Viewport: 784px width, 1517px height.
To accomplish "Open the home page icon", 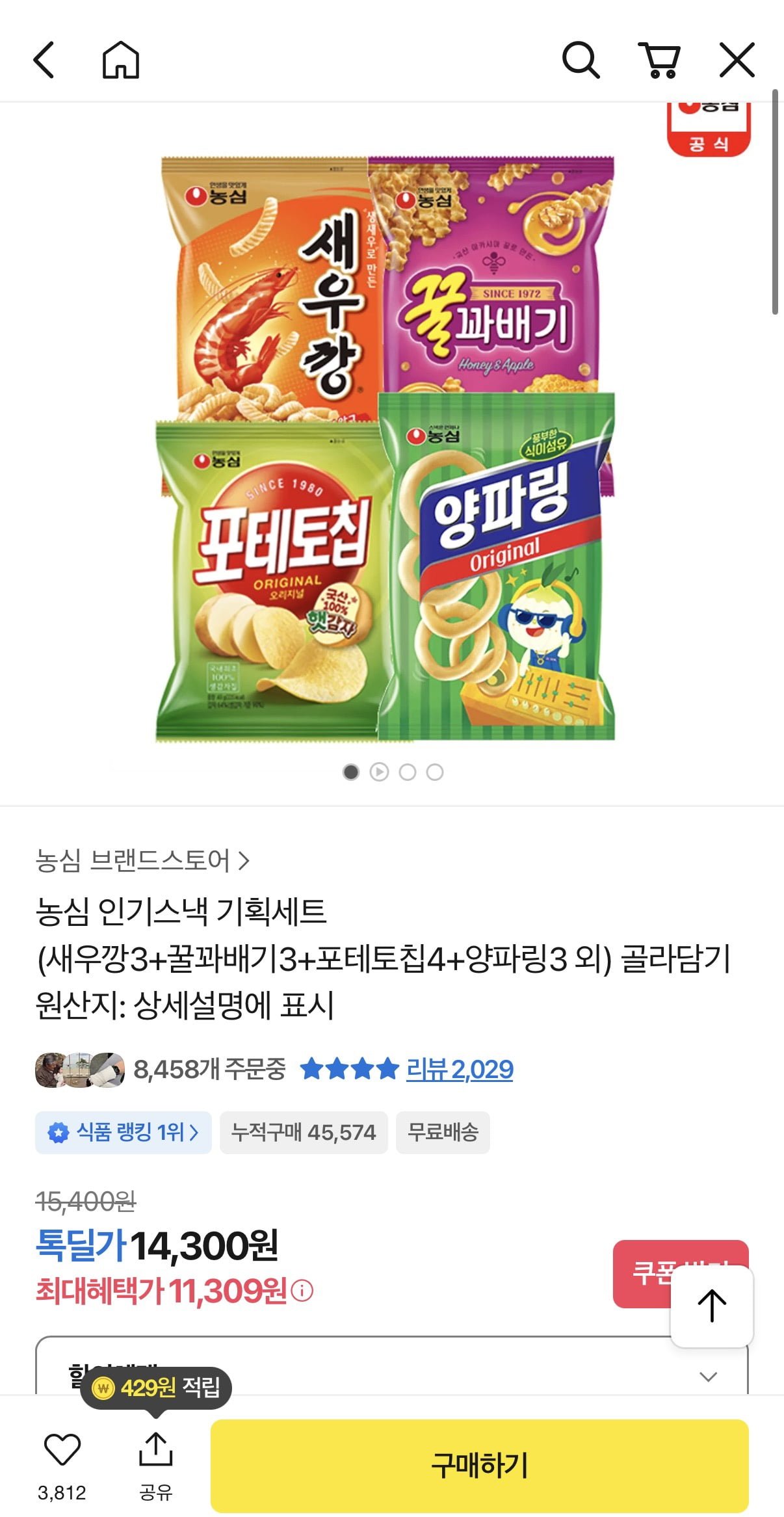I will [x=121, y=60].
